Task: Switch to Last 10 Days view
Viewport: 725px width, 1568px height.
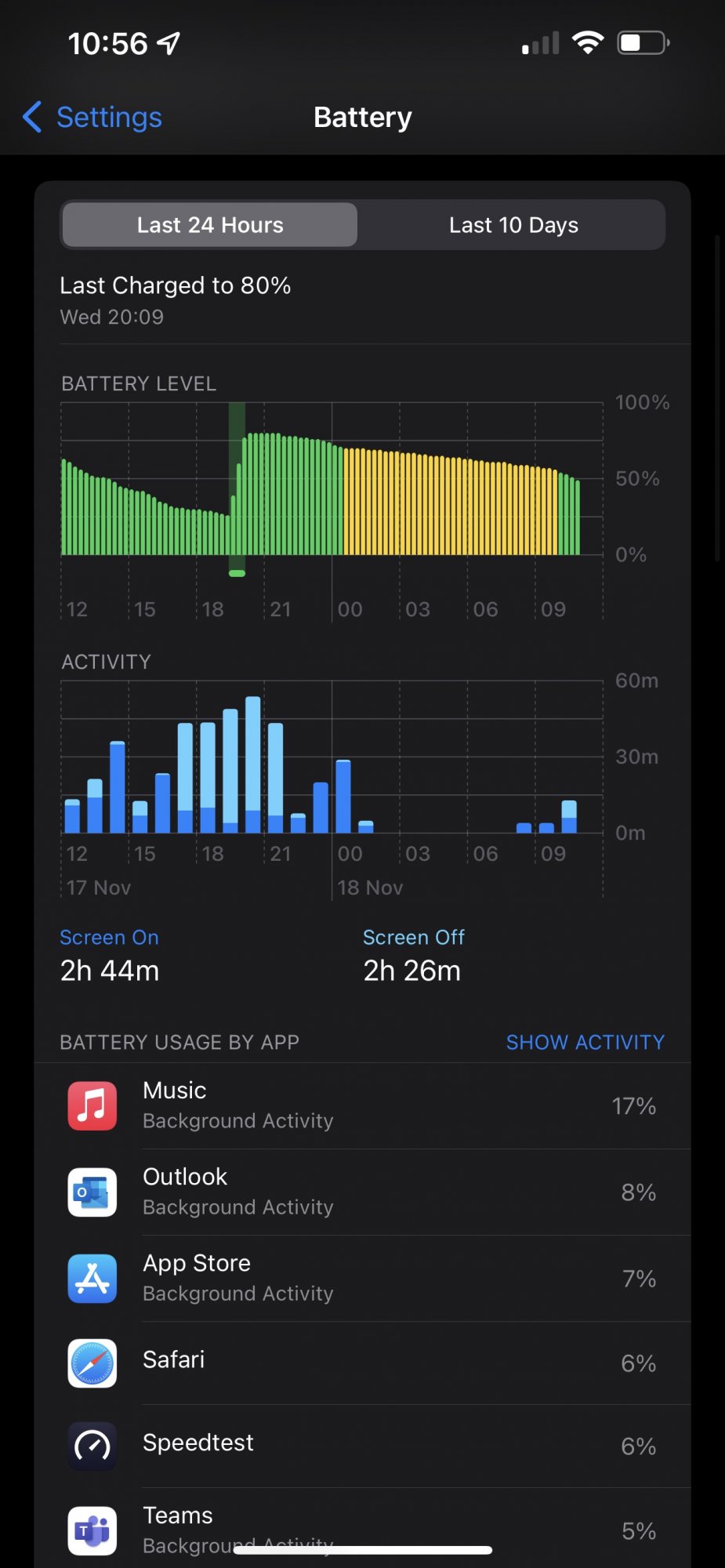Action: [513, 225]
